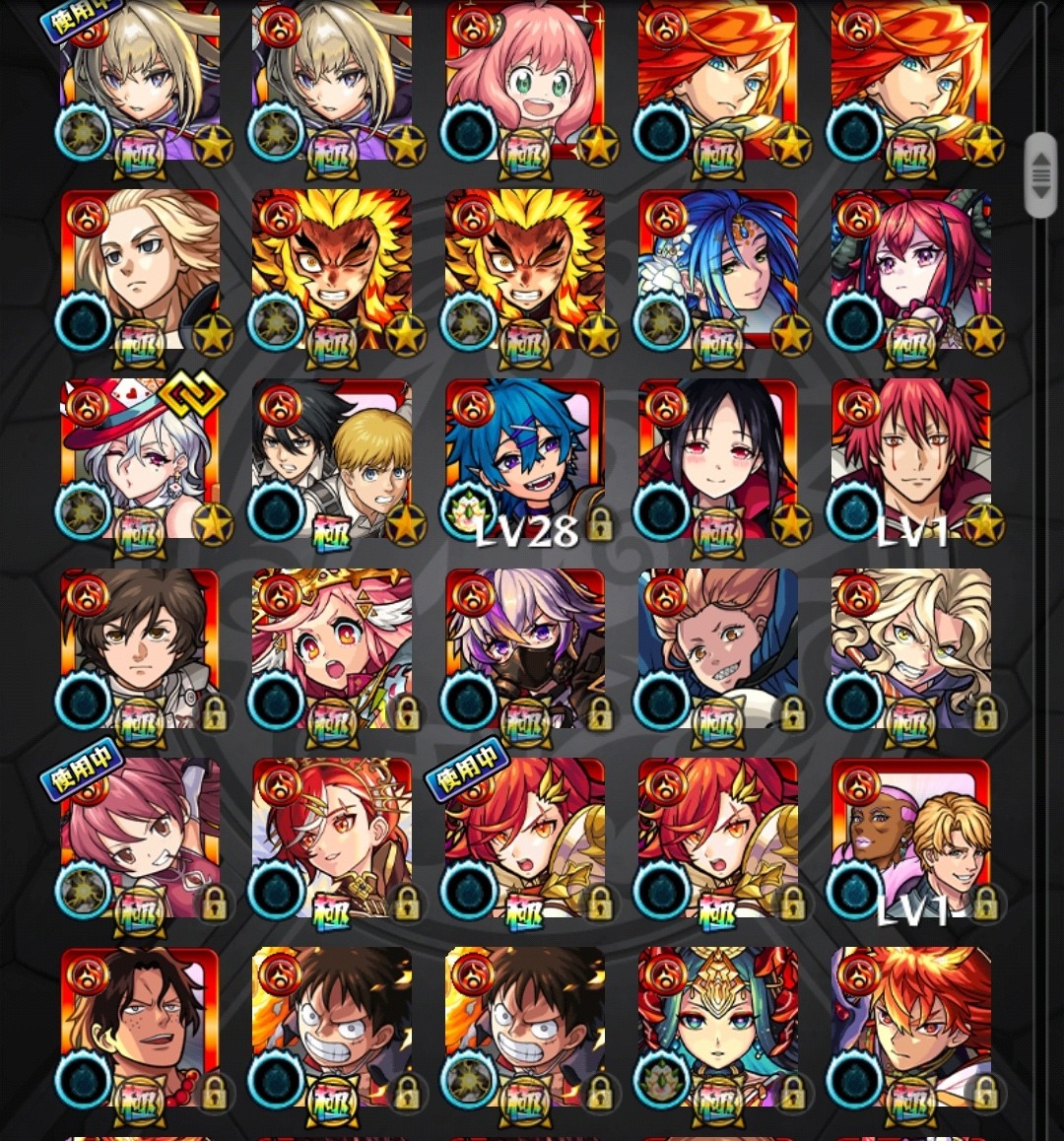
Task: Select the pink-haired girl with golden tiara
Action: (x=331, y=649)
